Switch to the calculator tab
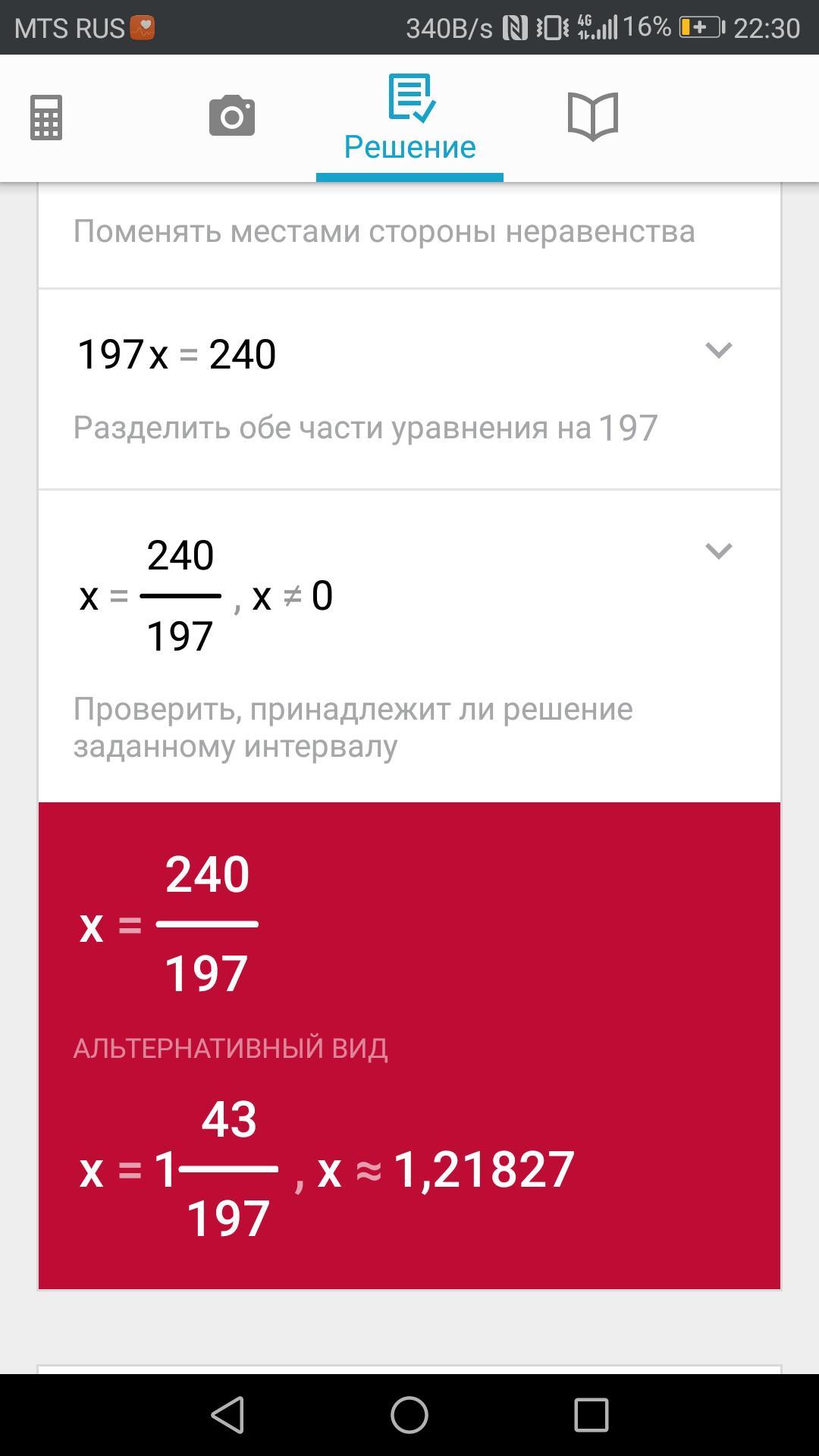Screen dimensions: 819x1456 click(x=46, y=118)
